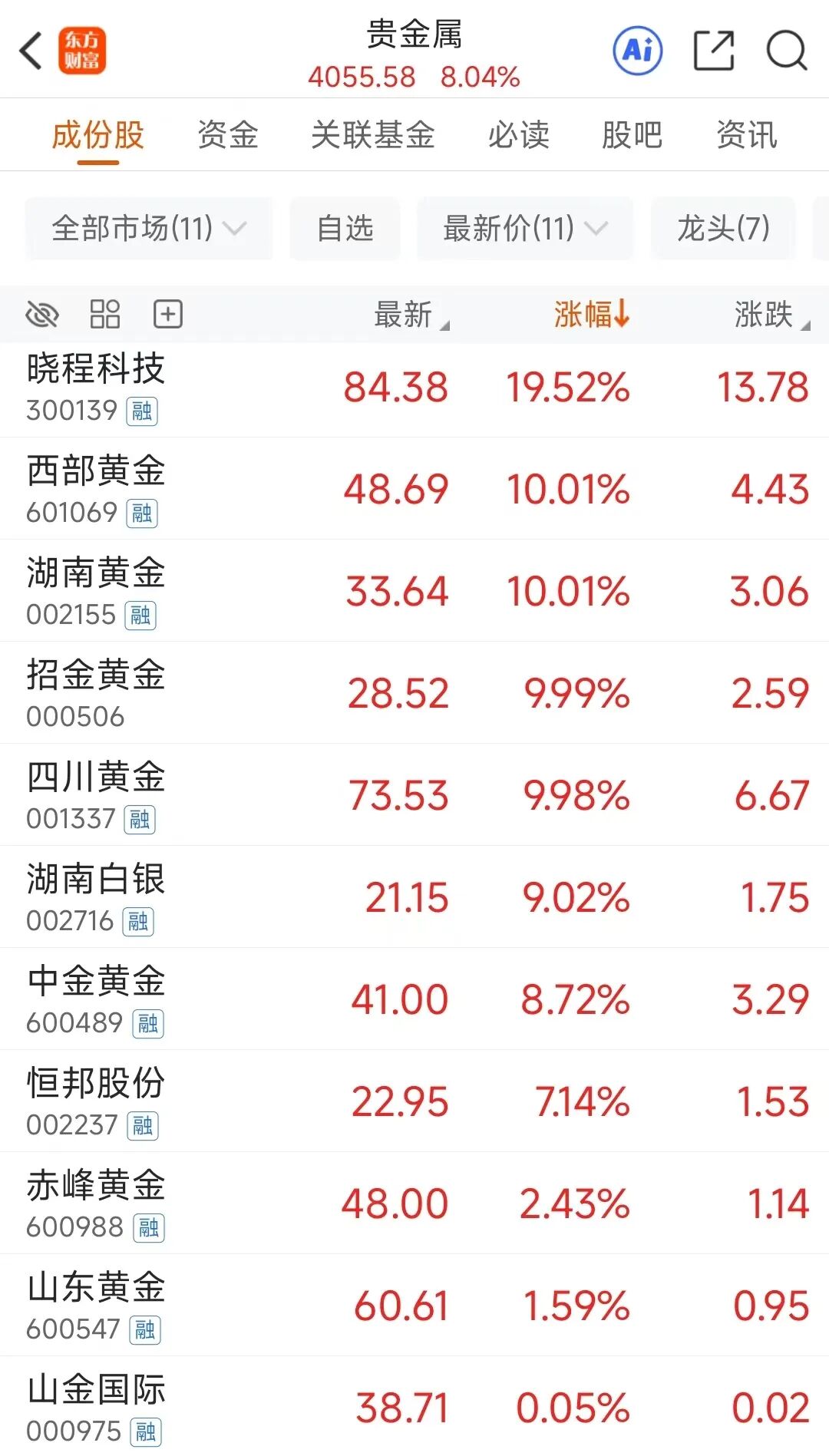Open the 必读 tab
Image resolution: width=829 pixels, height=1456 pixels.
pos(519,135)
